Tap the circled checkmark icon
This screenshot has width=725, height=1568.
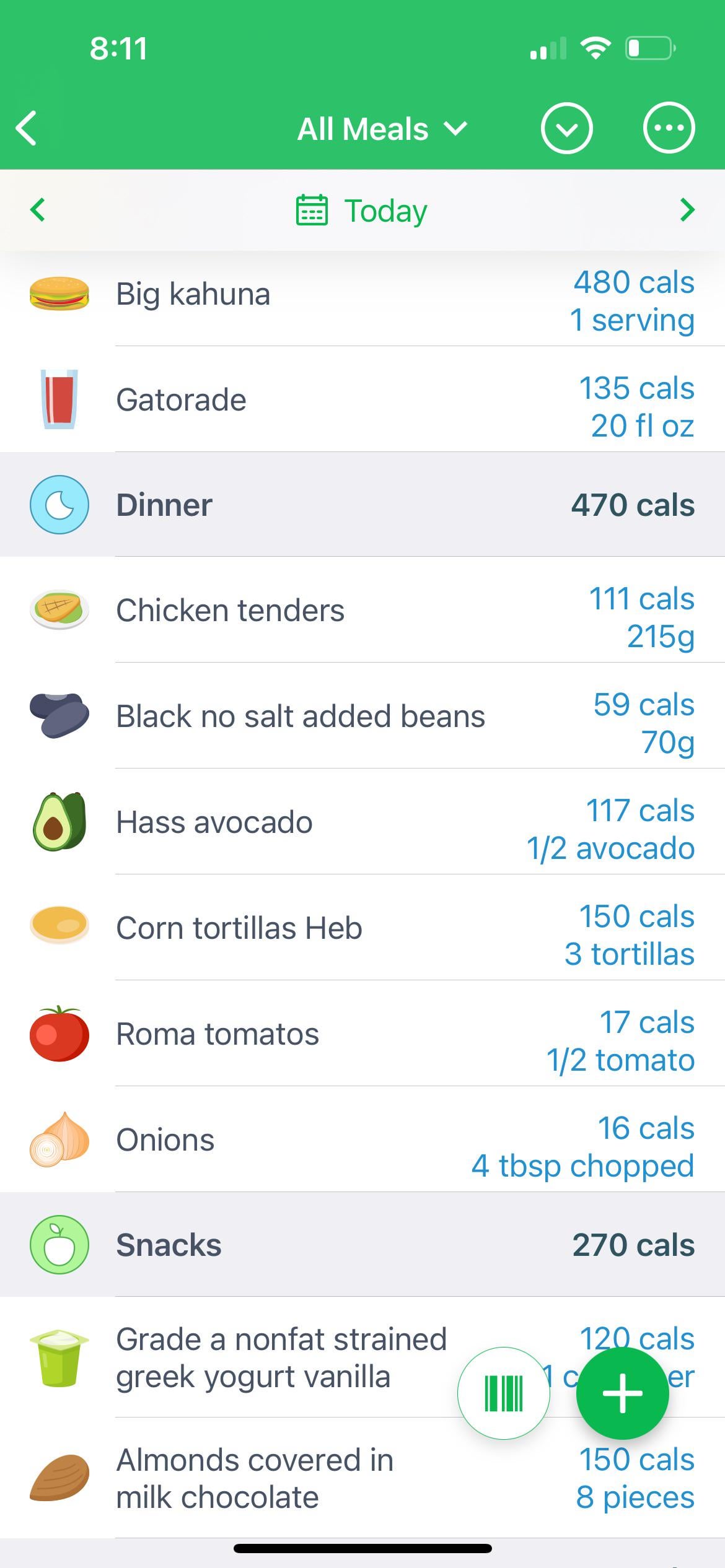[x=566, y=128]
